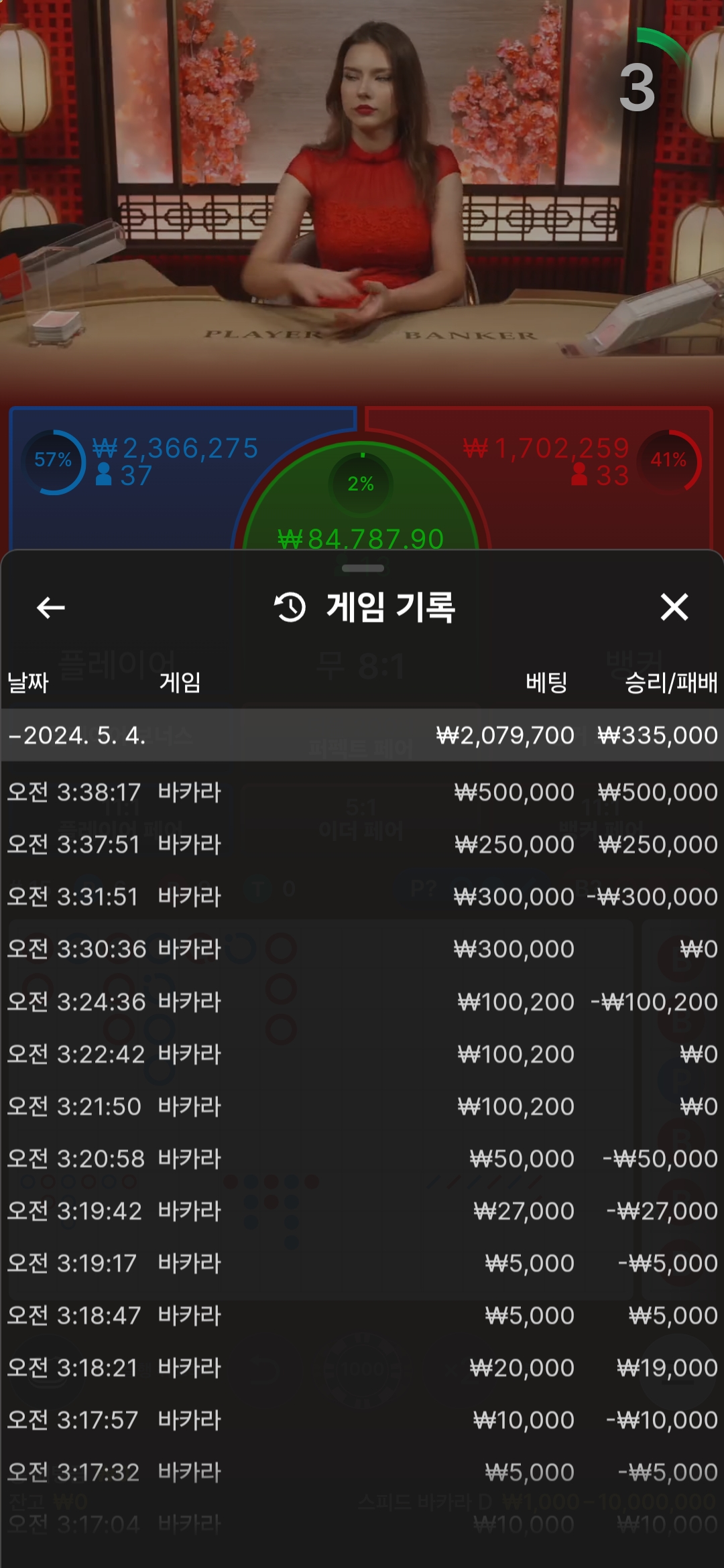Viewport: 724px width, 1568px height.
Task: View the 오전 3:31:51 바카라 round
Action: point(362,897)
